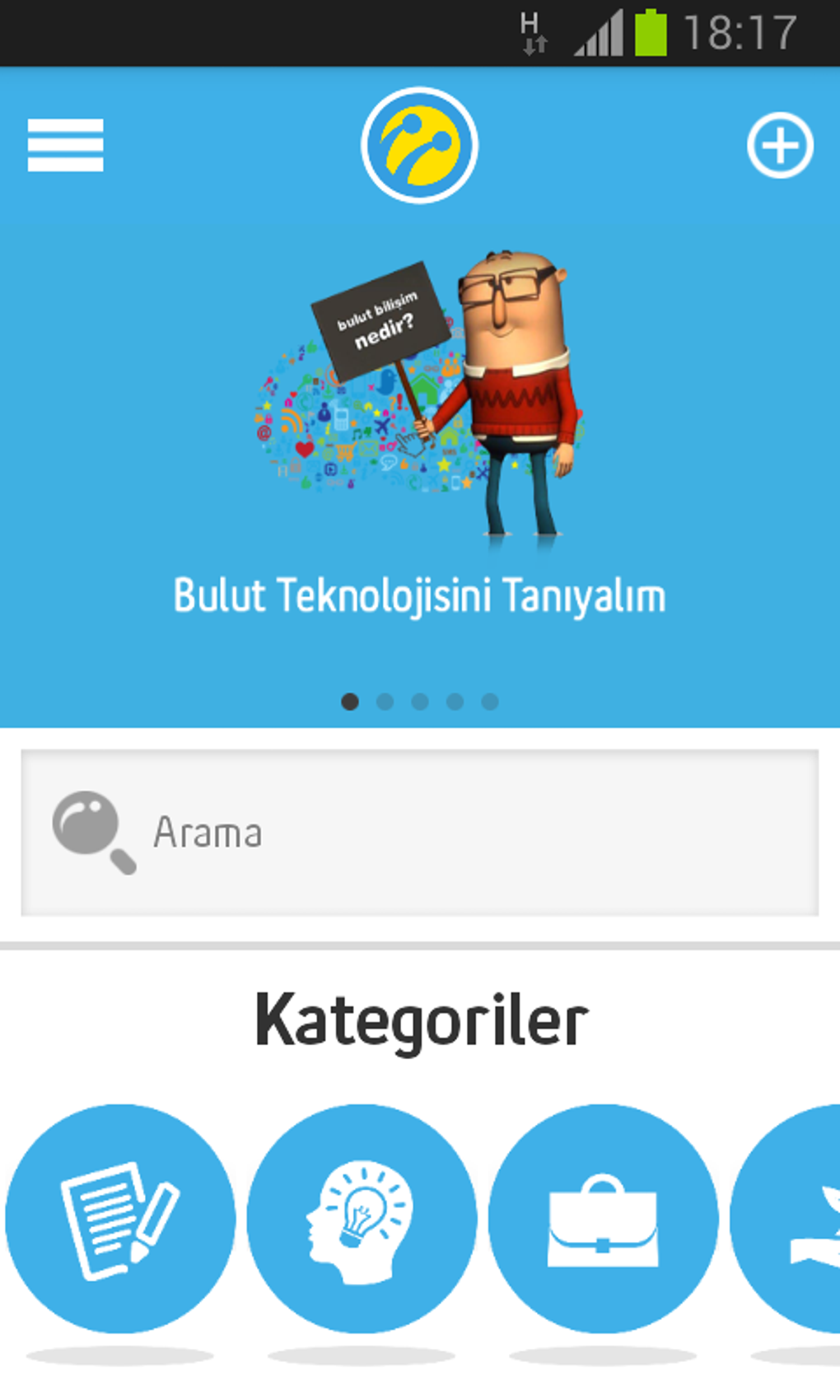Image resolution: width=840 pixels, height=1400 pixels.
Task: Go to the last banner page dot
Action: tap(490, 702)
